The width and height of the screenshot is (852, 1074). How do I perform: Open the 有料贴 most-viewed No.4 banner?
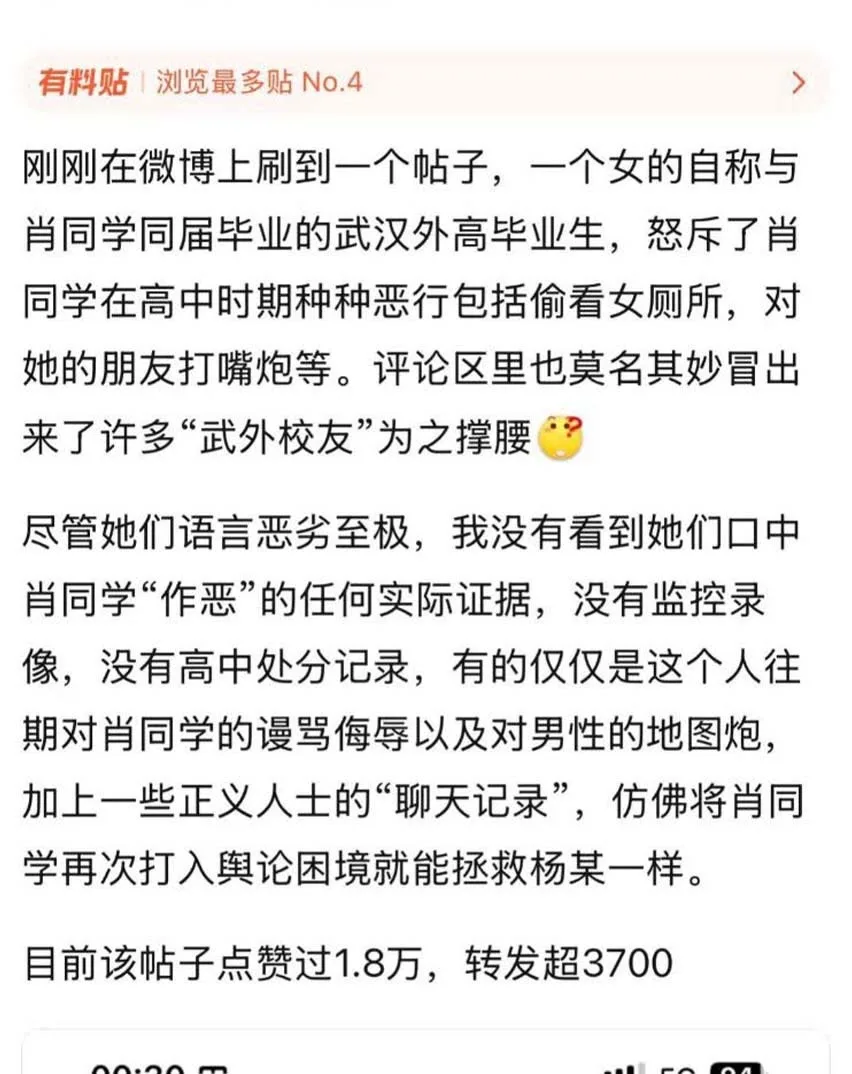pyautogui.click(x=425, y=83)
